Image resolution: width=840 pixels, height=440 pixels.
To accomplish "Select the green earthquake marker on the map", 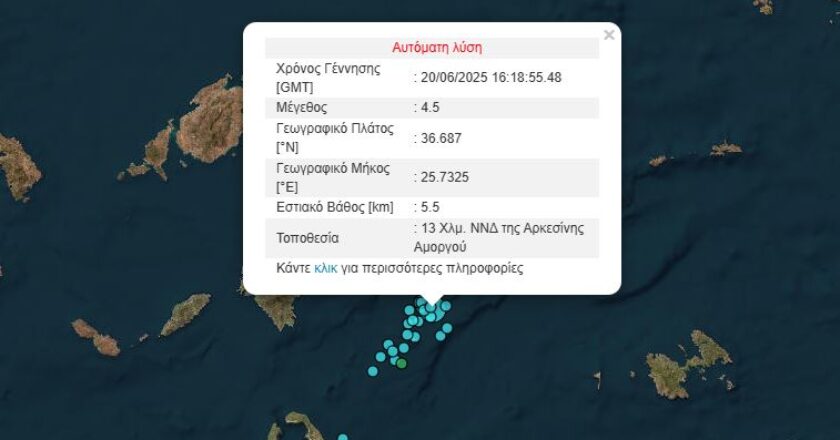I will (x=401, y=363).
